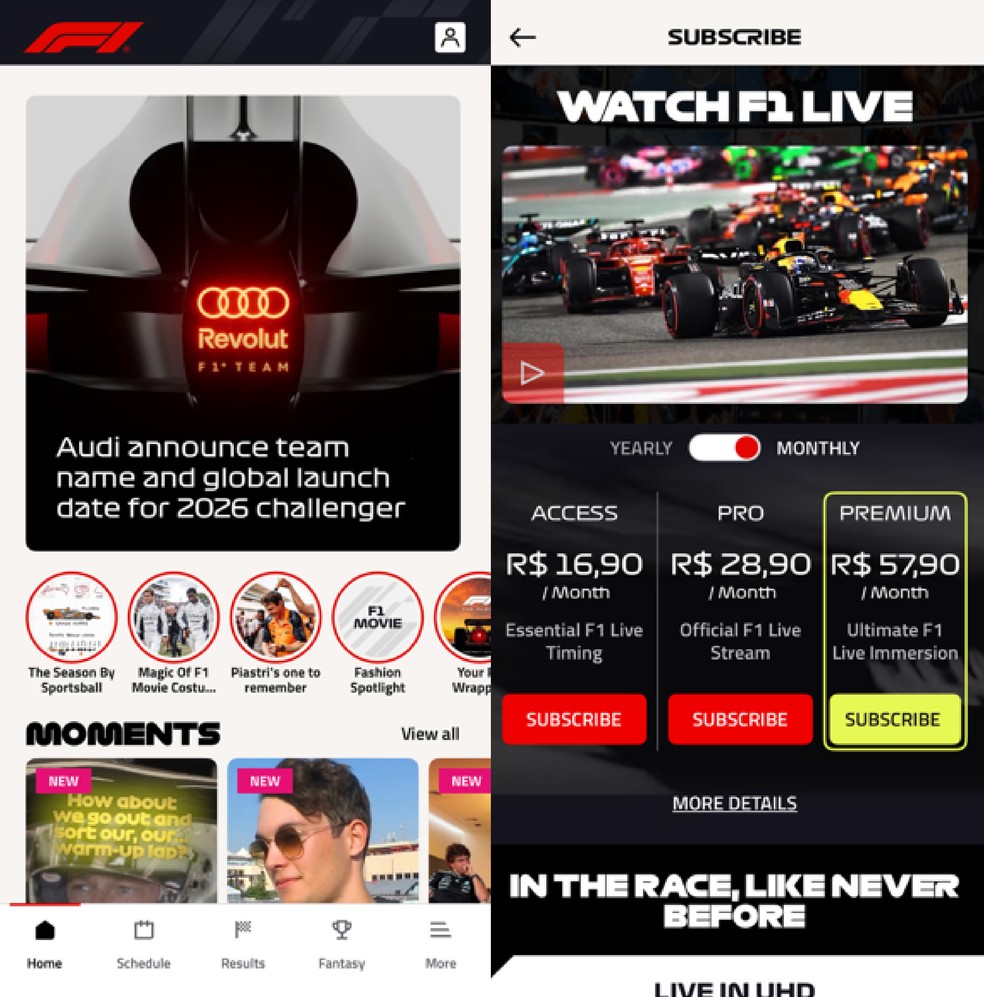984x997 pixels.
Task: Go to the Fantasy tab
Action: [342, 944]
